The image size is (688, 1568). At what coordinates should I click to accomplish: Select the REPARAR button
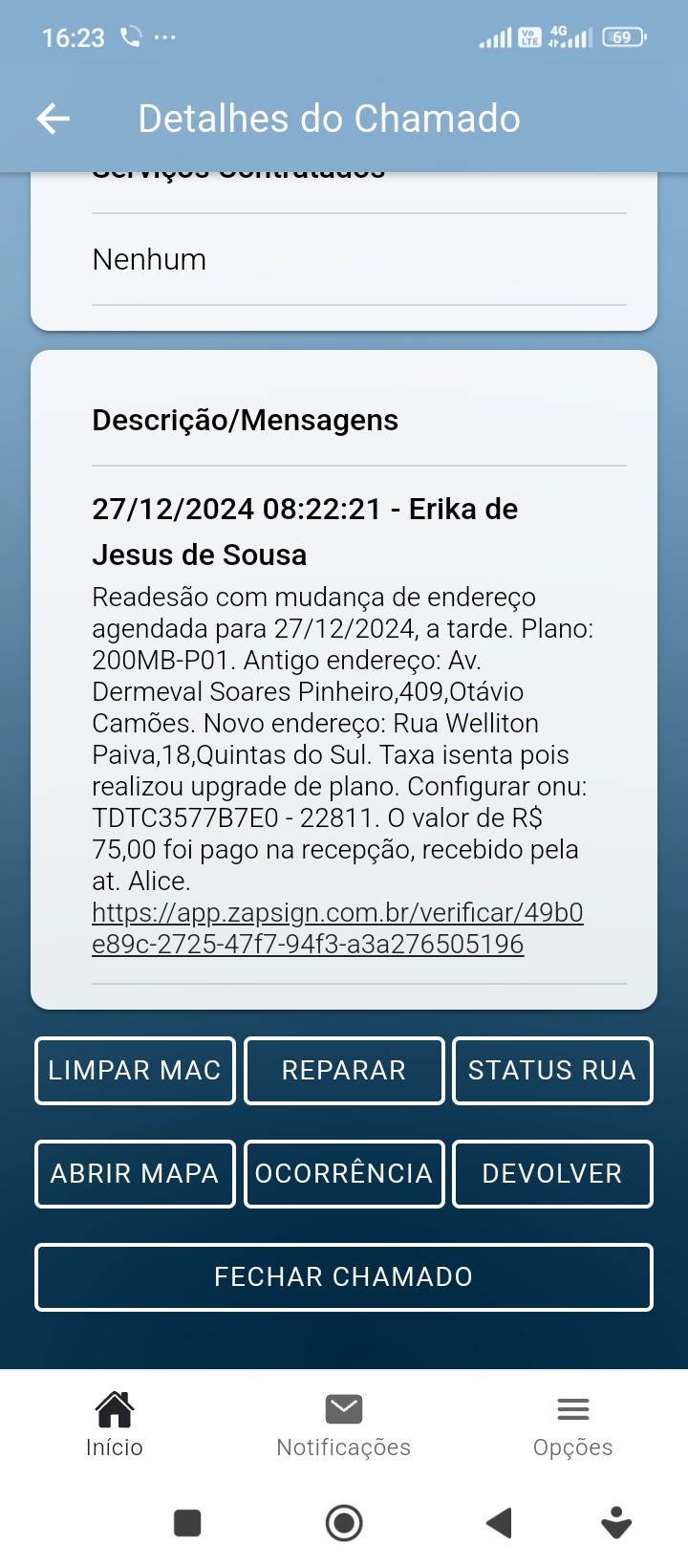[344, 1070]
